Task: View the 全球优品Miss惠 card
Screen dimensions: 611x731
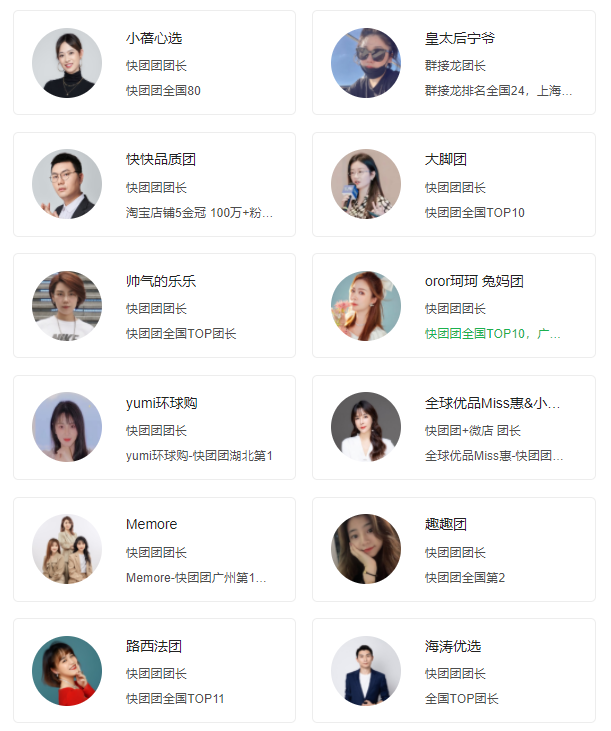Action: pyautogui.click(x=454, y=428)
